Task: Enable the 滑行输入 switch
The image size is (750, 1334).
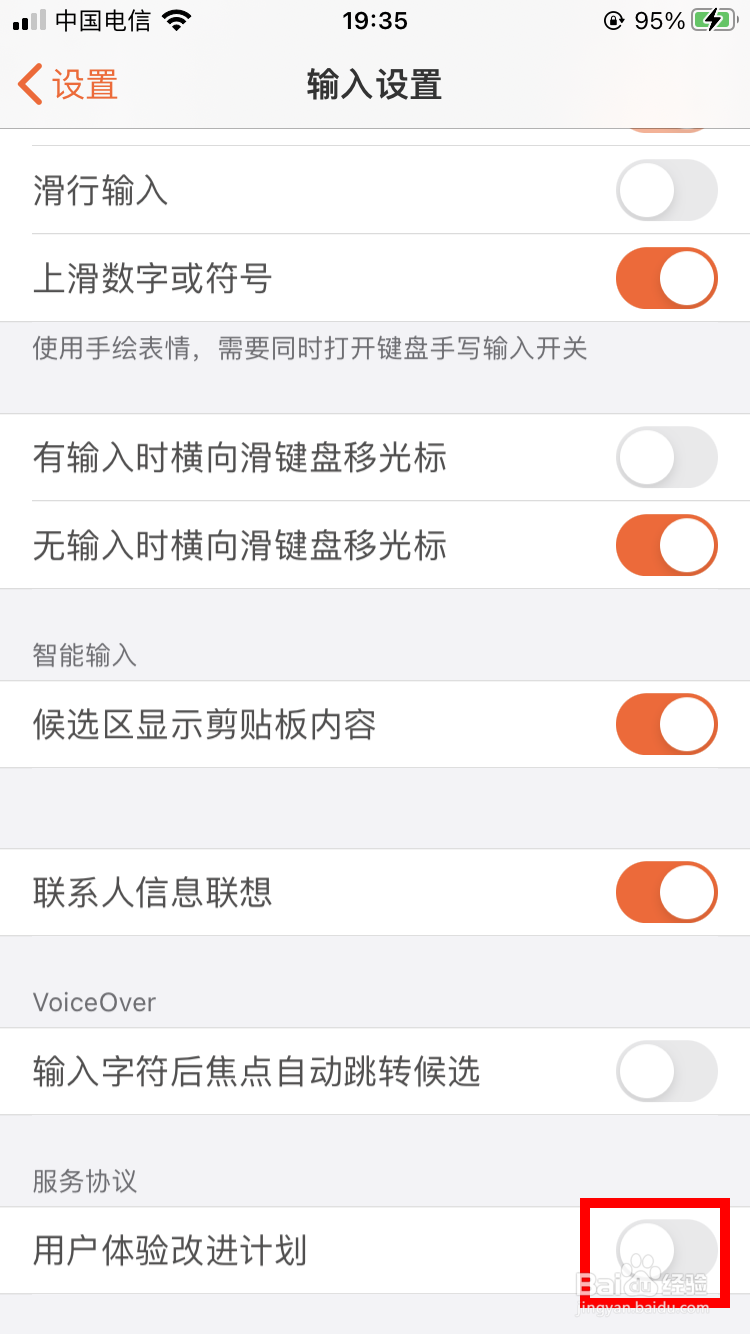Action: coord(667,190)
